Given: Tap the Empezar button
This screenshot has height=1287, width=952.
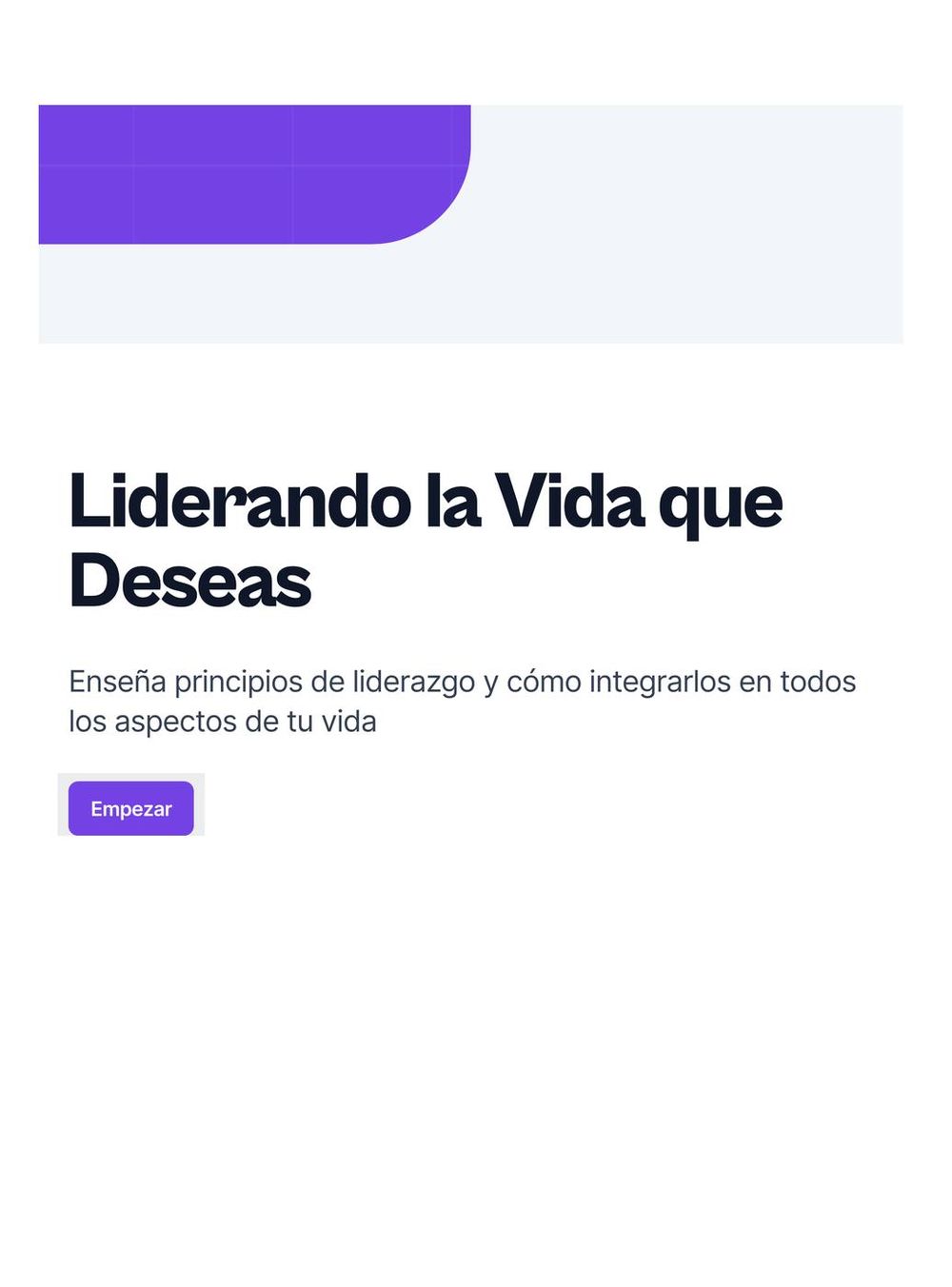Looking at the screenshot, I should pos(130,808).
